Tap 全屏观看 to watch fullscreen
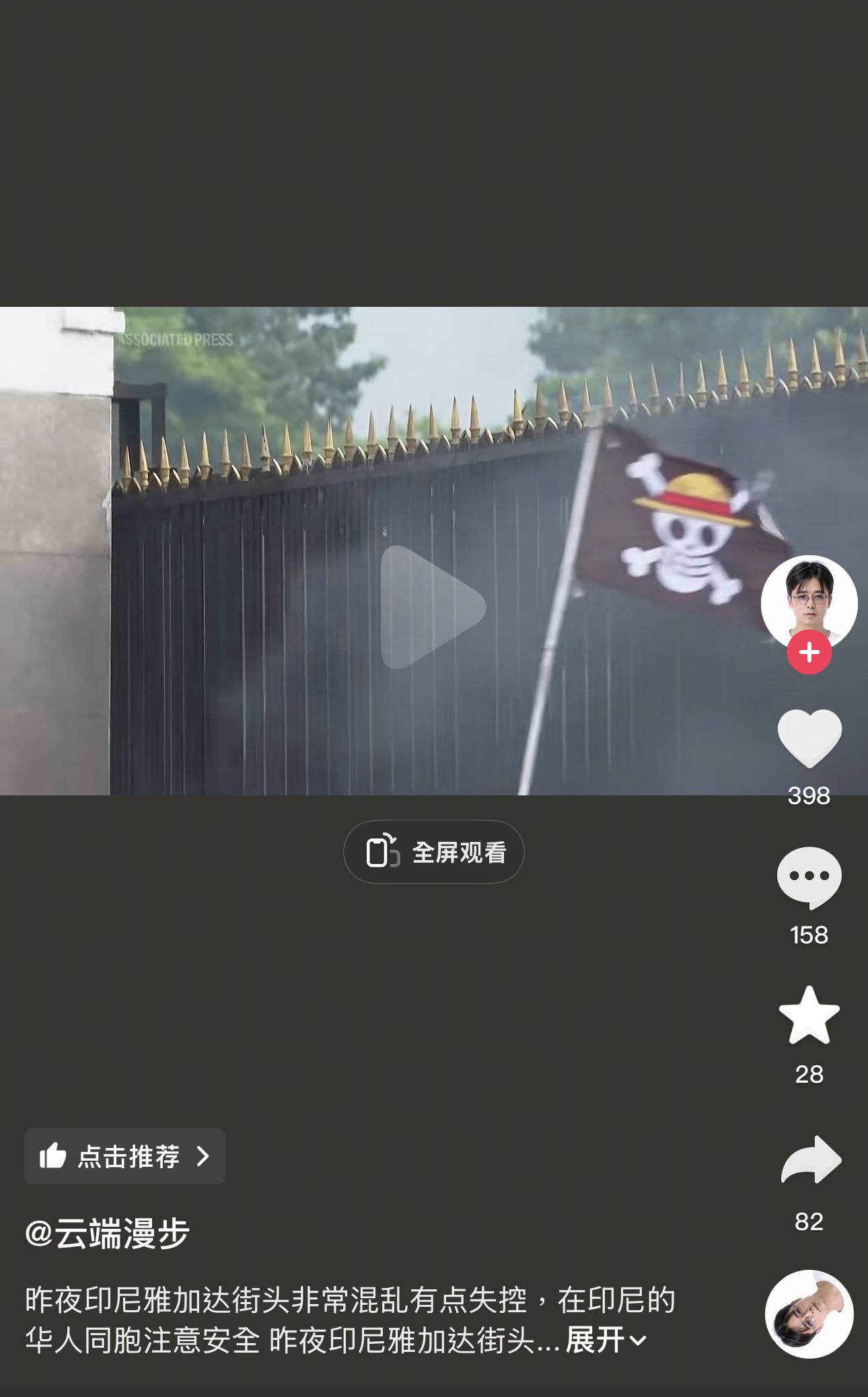The width and height of the screenshot is (868, 1397). coord(434,852)
